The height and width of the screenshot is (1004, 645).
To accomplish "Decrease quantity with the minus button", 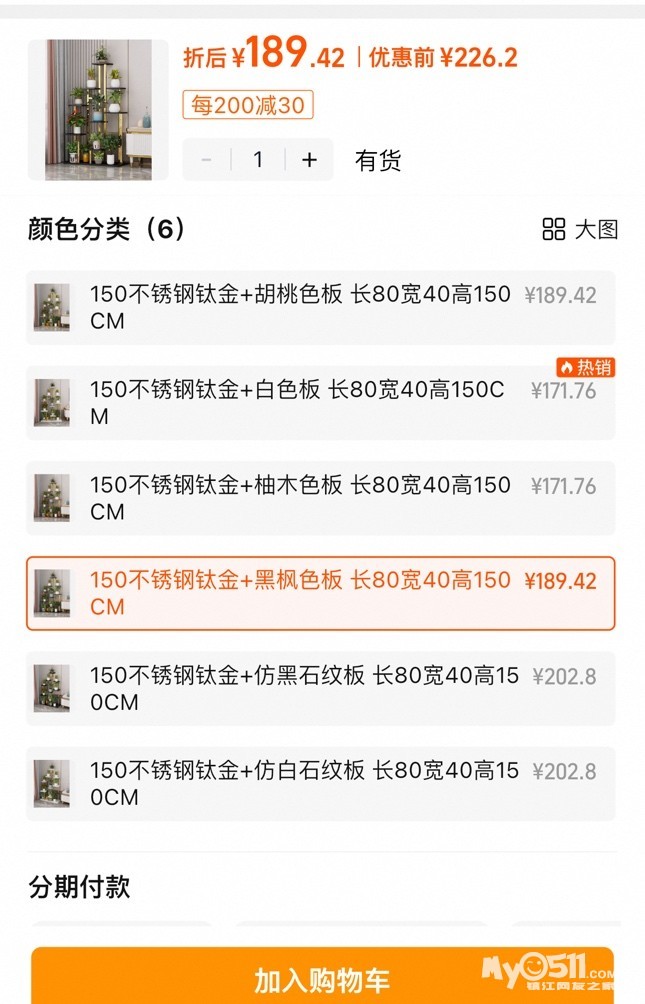I will pyautogui.click(x=206, y=160).
